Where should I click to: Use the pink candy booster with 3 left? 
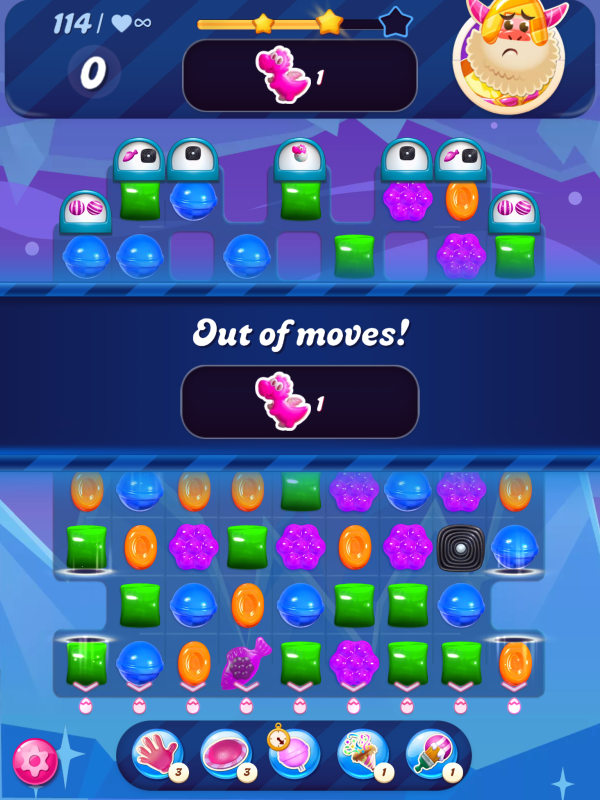click(226, 755)
